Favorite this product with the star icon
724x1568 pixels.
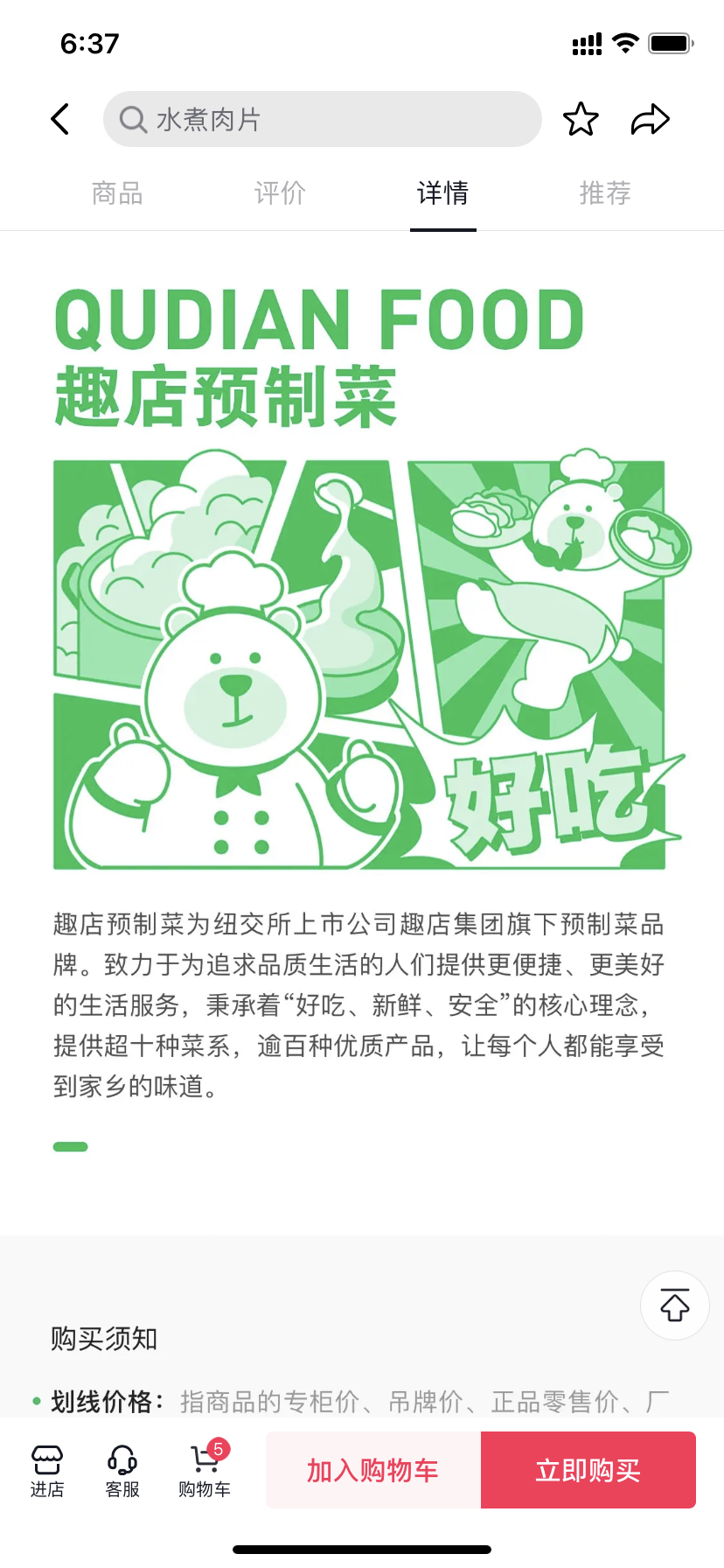pyautogui.click(x=581, y=119)
